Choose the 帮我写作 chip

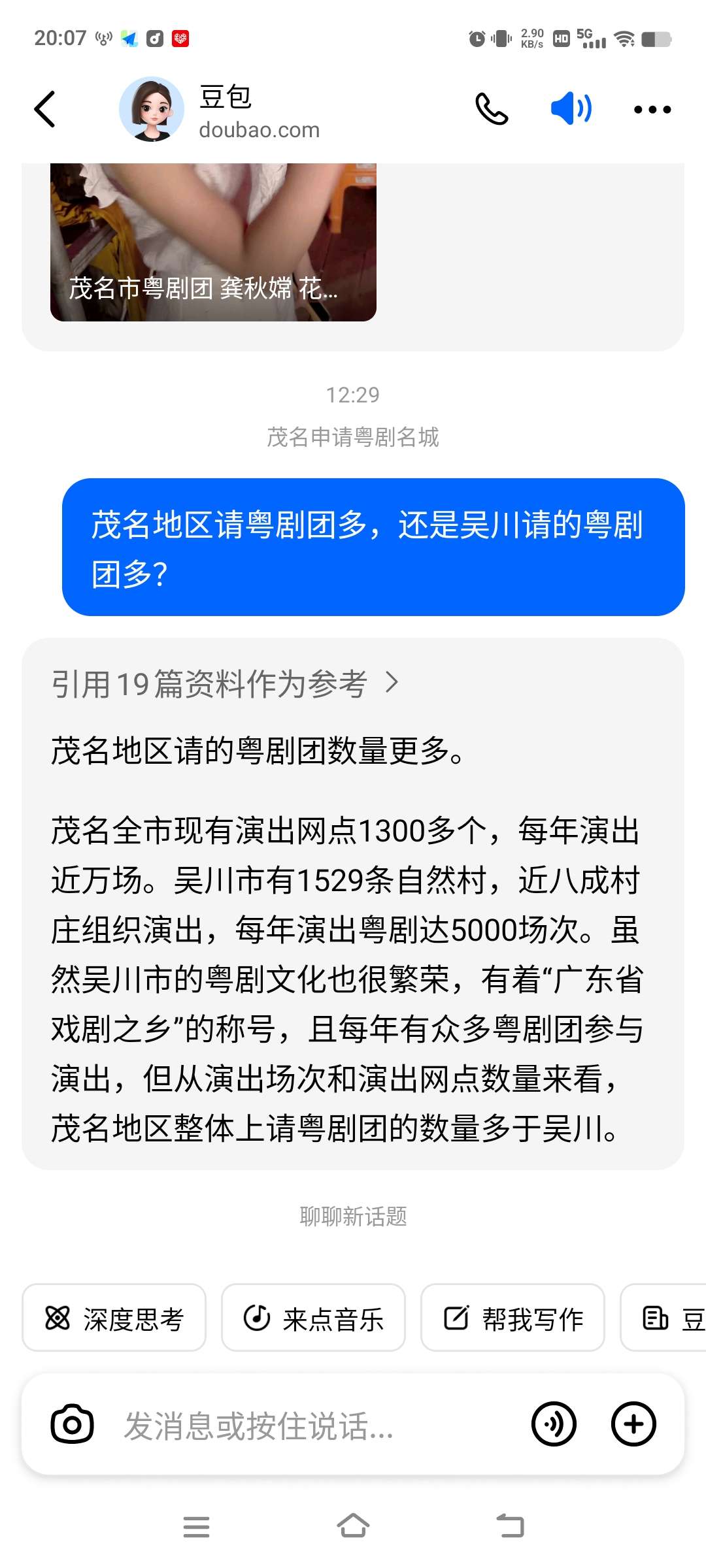tap(513, 1318)
